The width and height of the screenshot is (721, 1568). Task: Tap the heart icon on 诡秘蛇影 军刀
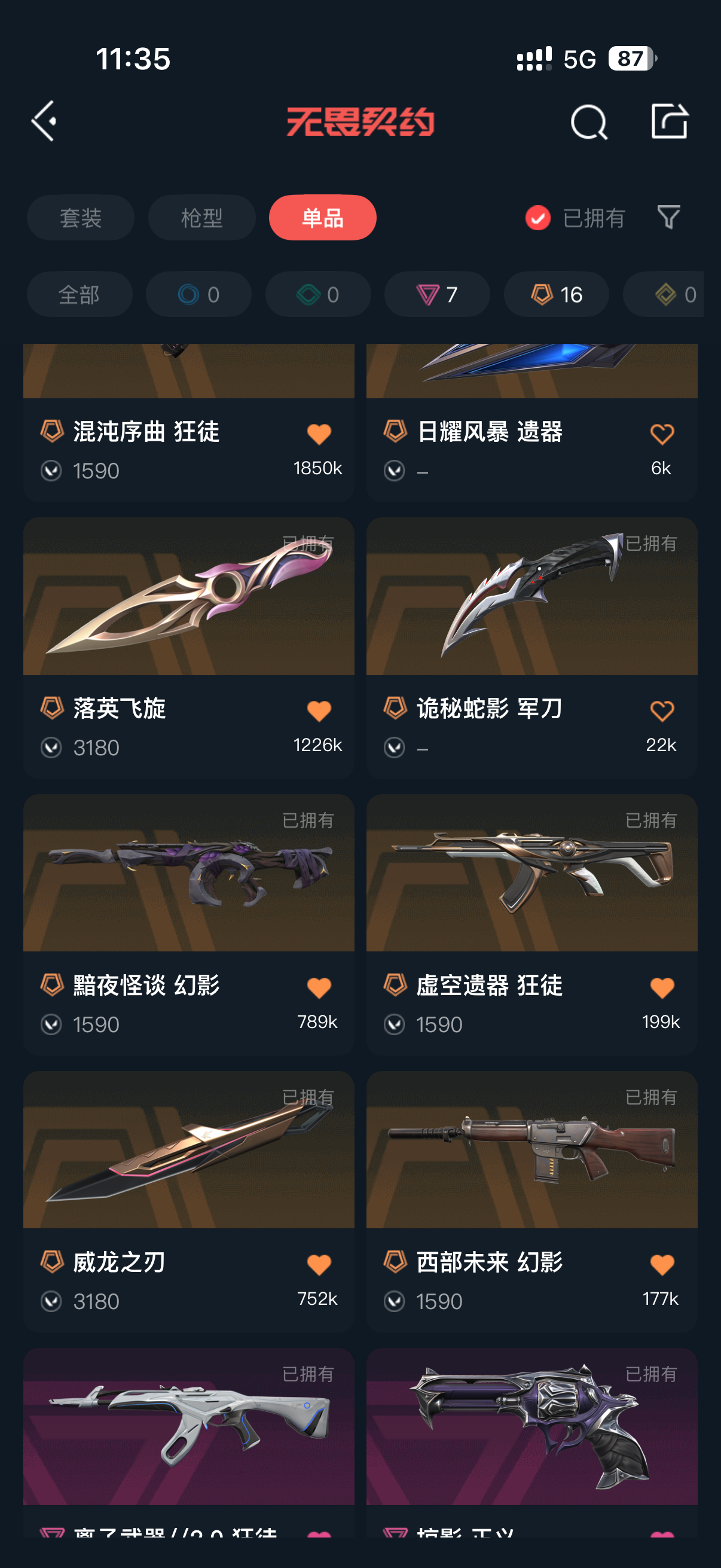pyautogui.click(x=662, y=711)
